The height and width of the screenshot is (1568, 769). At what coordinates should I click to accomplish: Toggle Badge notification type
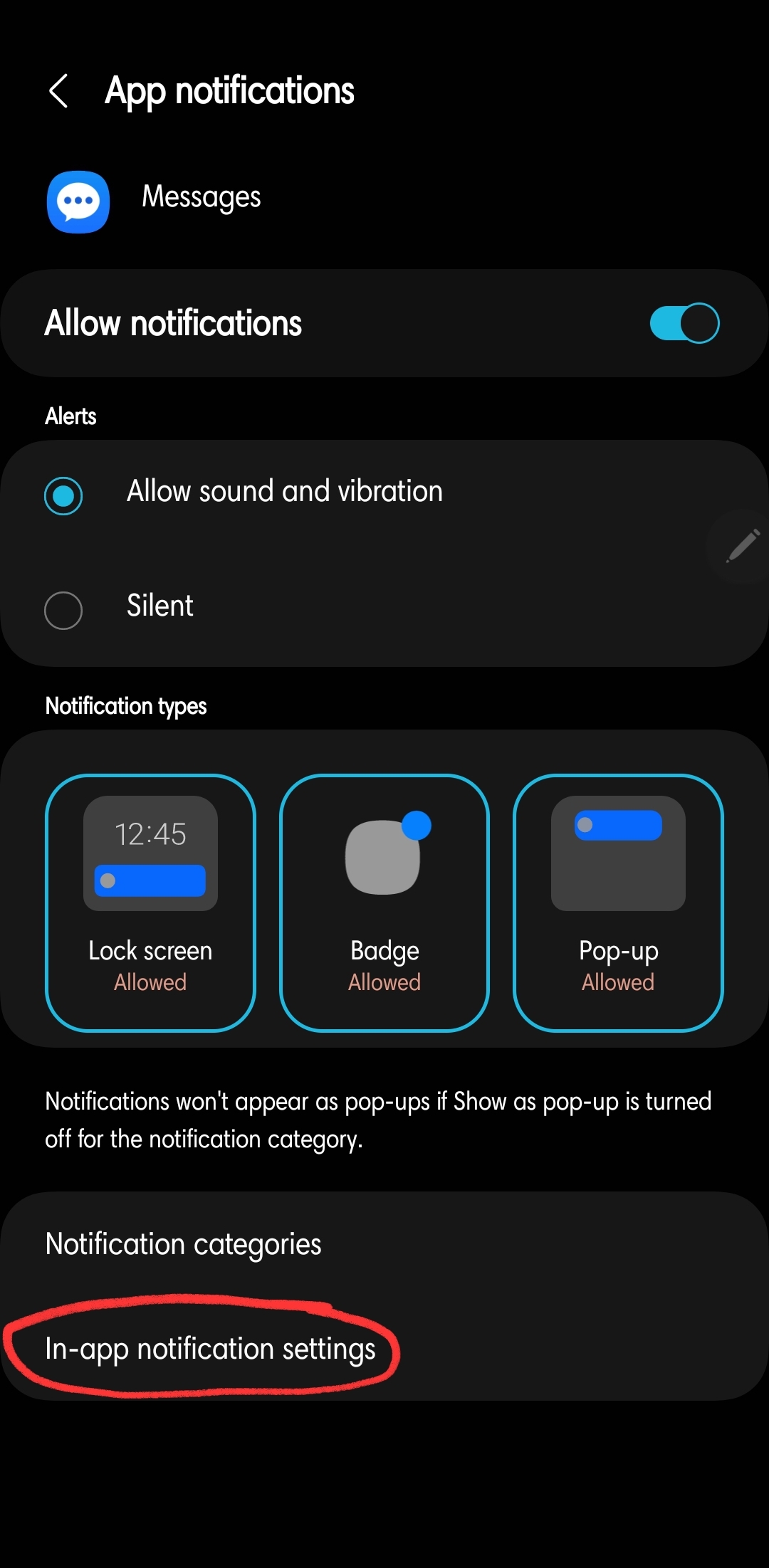click(384, 902)
